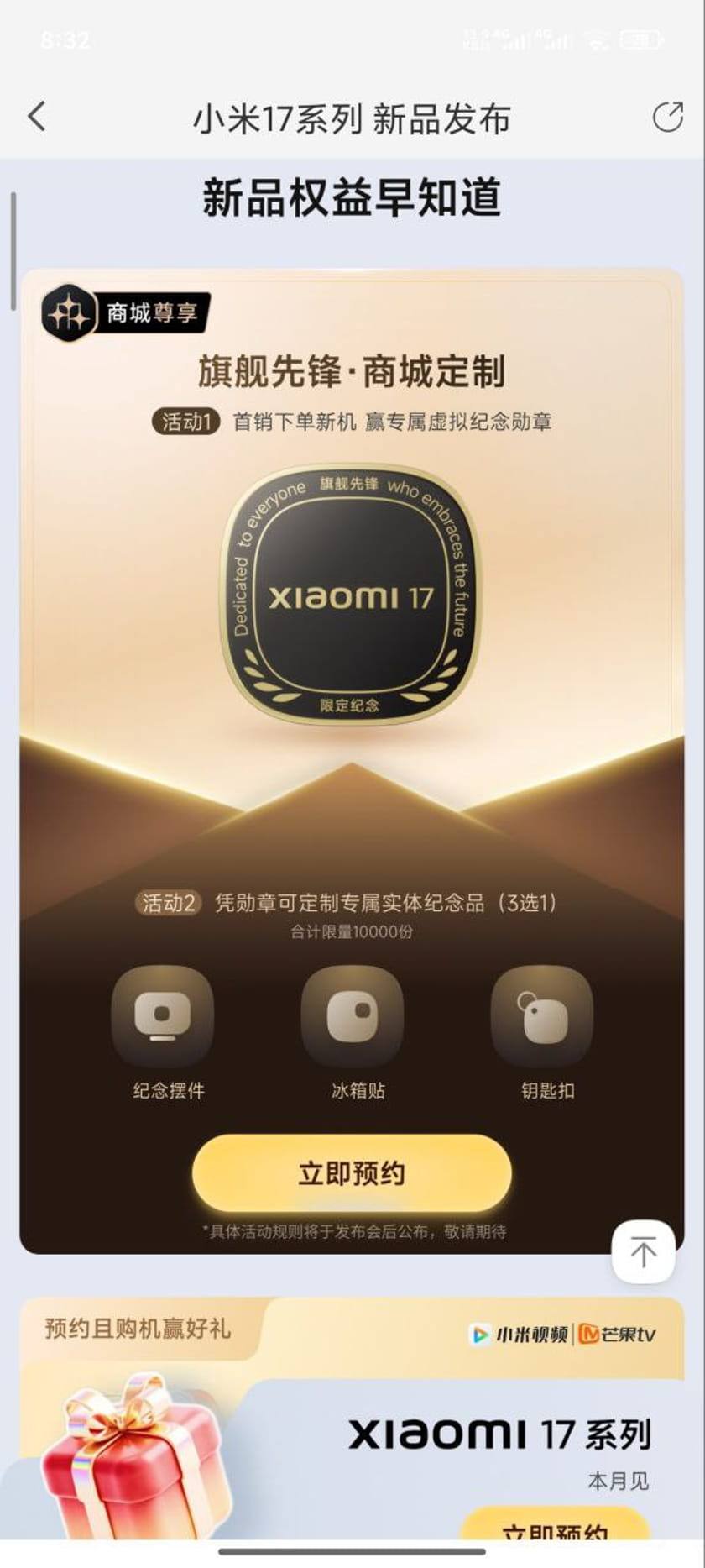Go back using the top-left arrow

pos(36,117)
